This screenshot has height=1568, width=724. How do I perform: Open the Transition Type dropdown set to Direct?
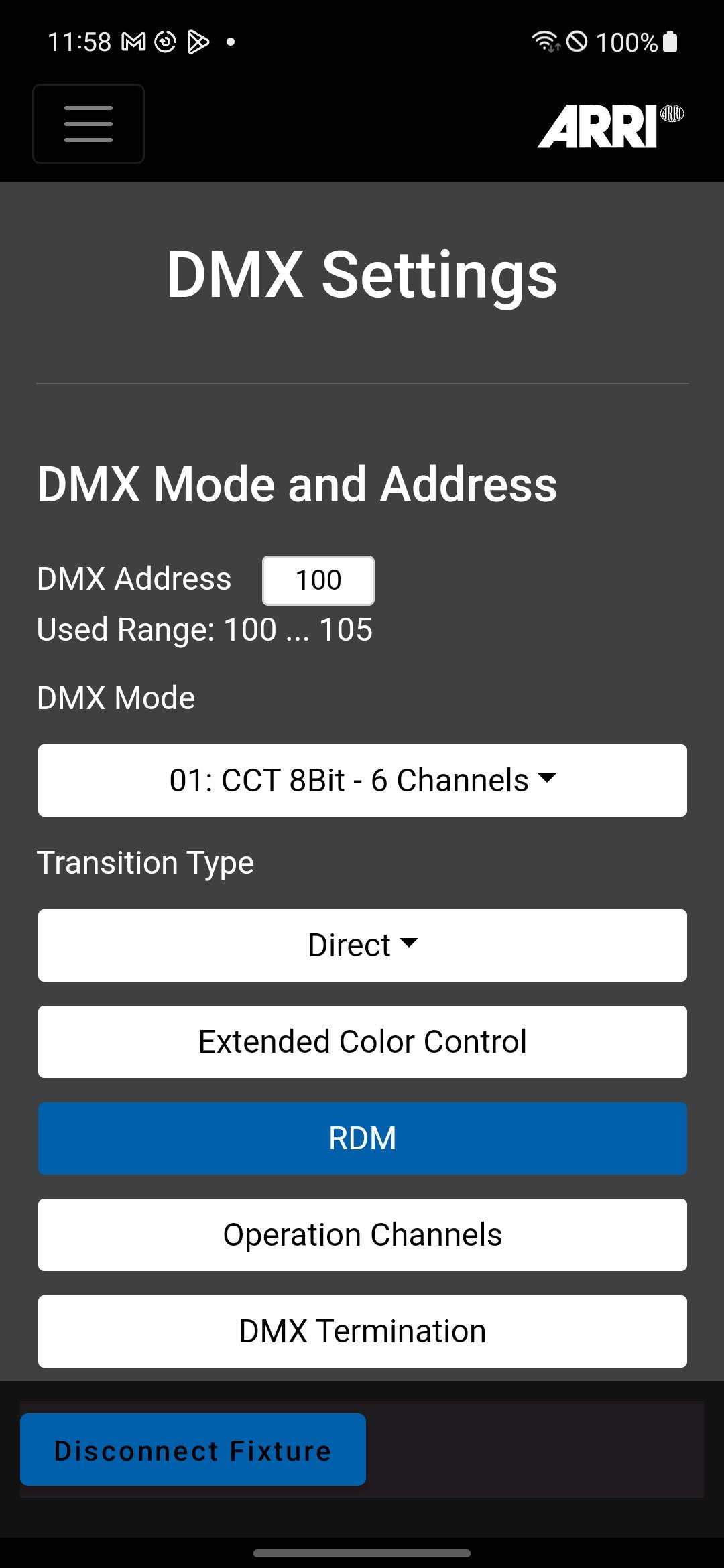(363, 945)
